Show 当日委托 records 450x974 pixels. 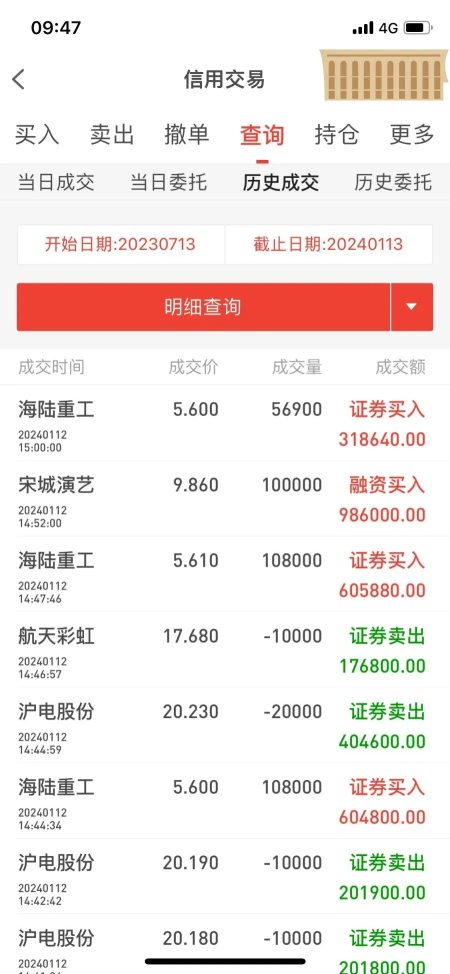[168, 183]
